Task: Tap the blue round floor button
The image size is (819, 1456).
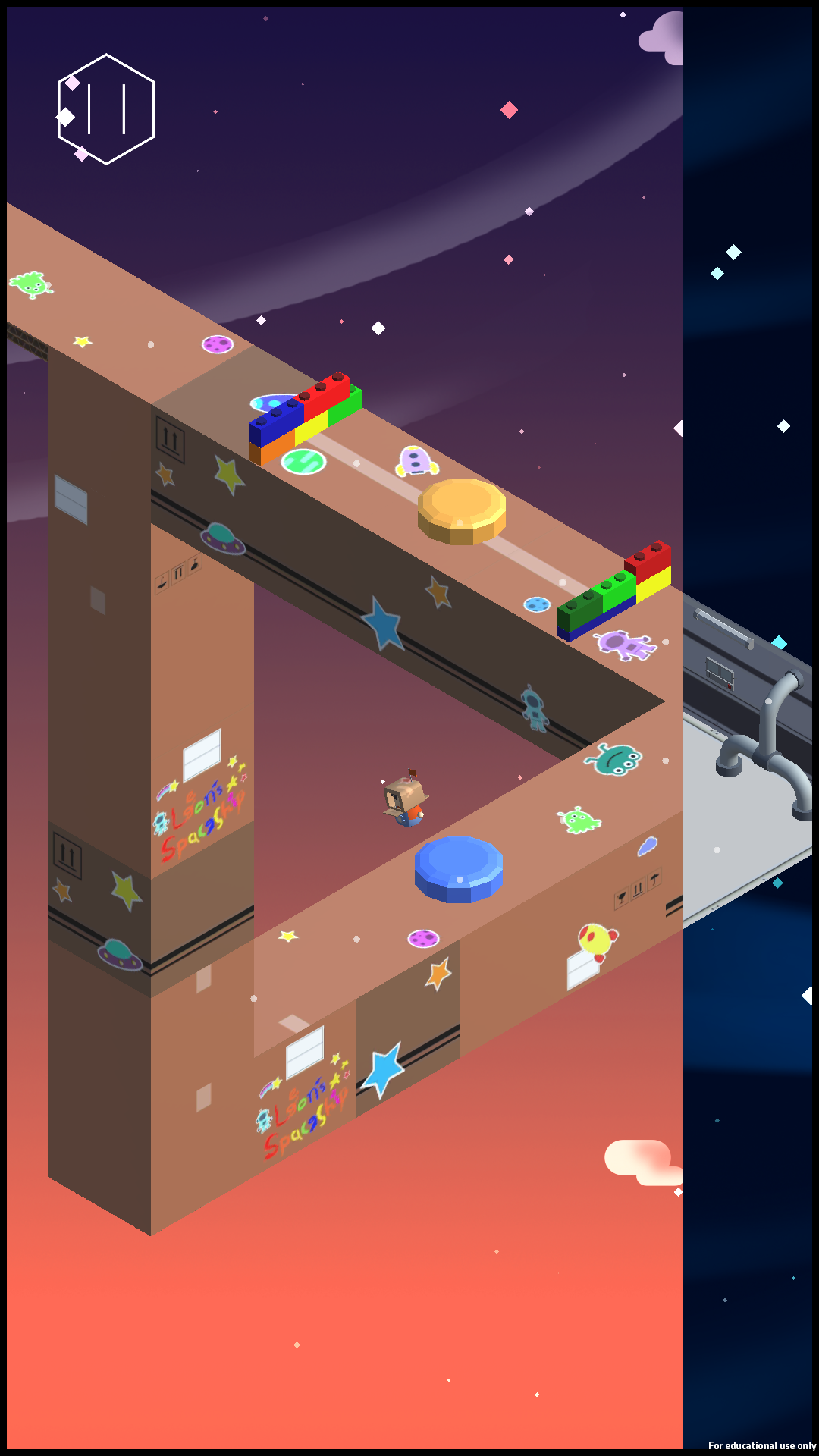Action: pyautogui.click(x=458, y=867)
